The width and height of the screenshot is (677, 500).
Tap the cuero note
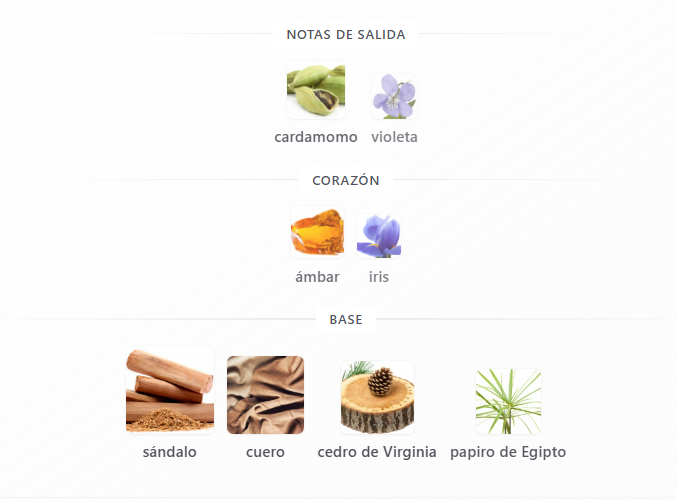(265, 395)
